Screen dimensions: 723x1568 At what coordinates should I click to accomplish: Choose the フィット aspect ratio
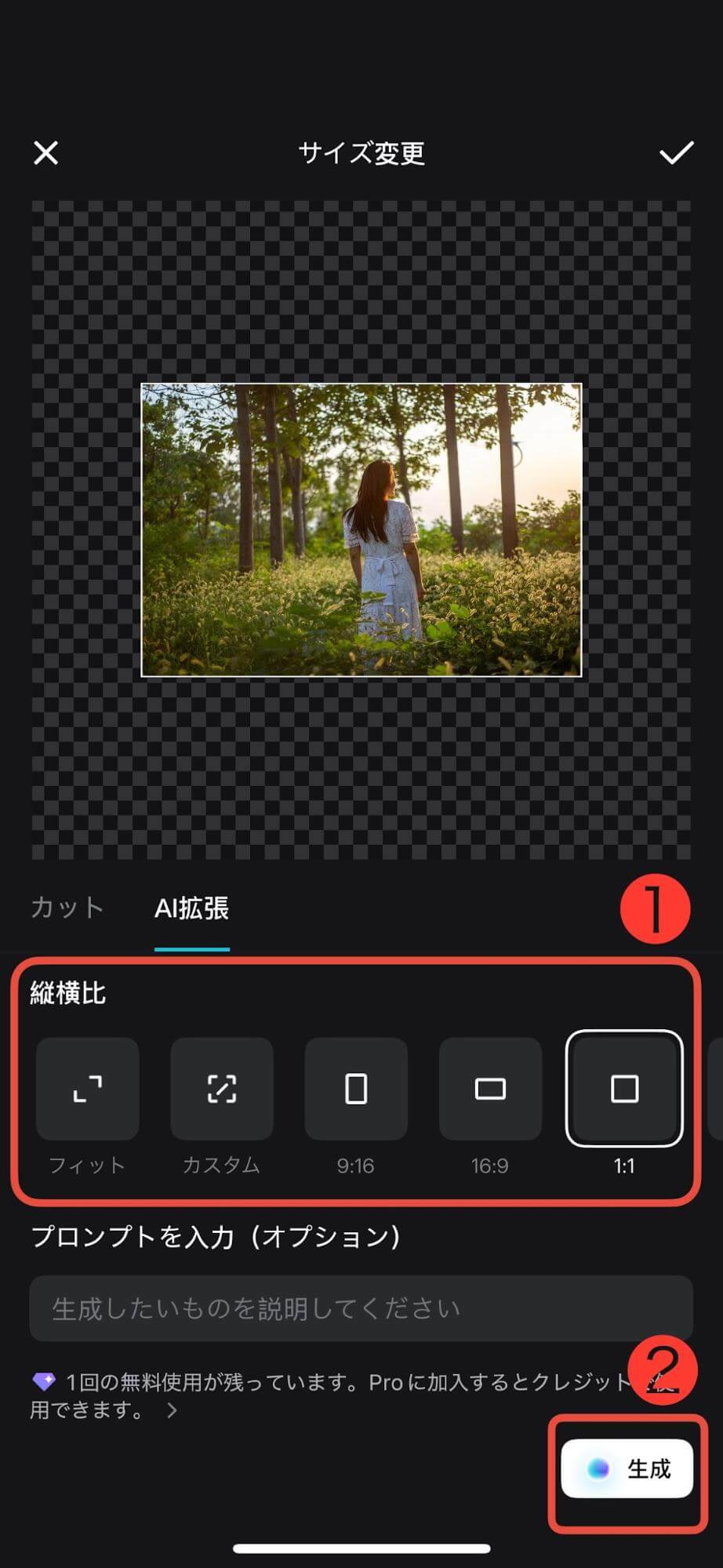87,1089
